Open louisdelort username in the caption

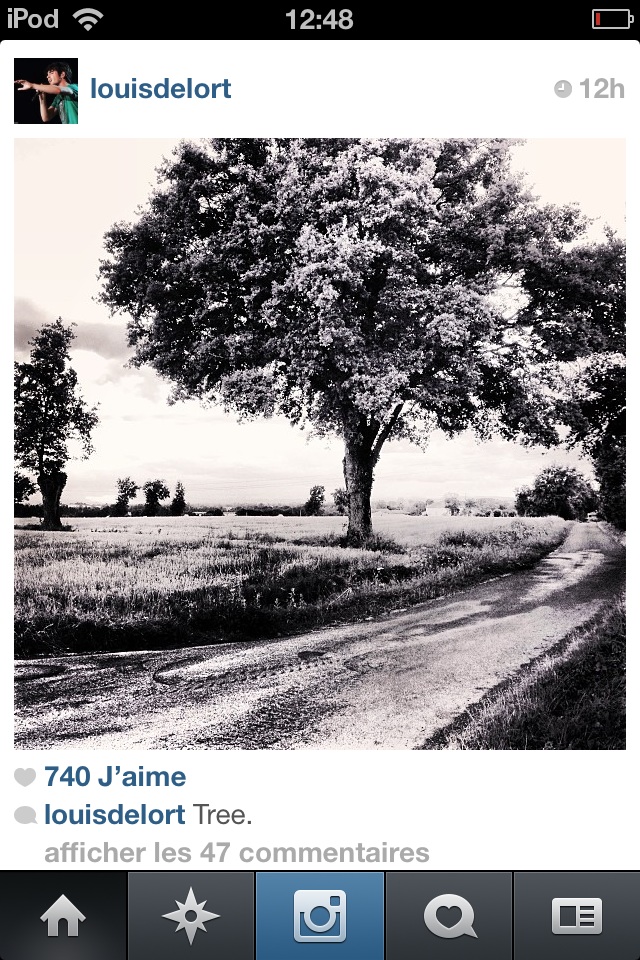click(x=115, y=815)
